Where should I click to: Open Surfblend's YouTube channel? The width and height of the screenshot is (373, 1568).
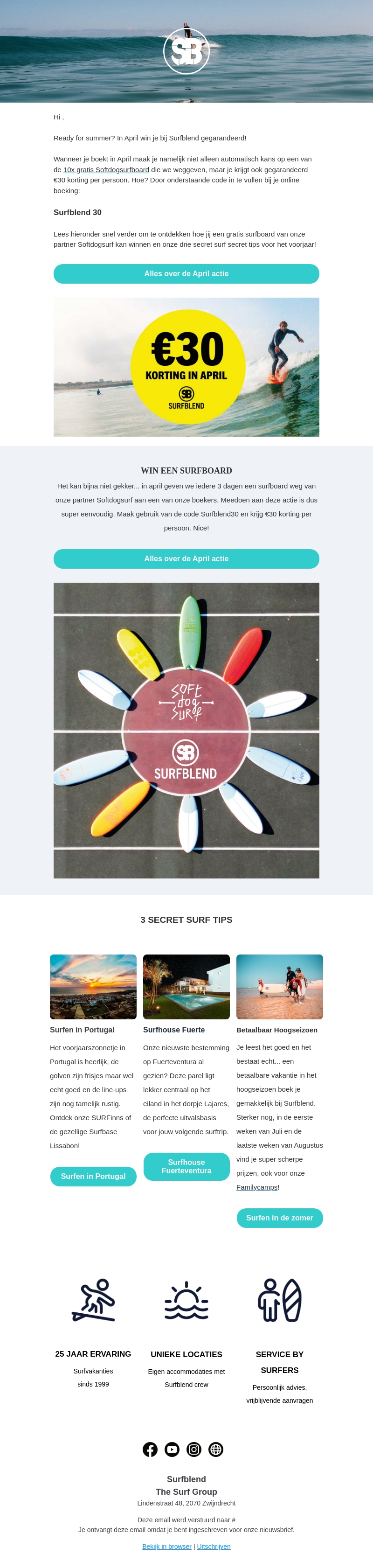(172, 1450)
